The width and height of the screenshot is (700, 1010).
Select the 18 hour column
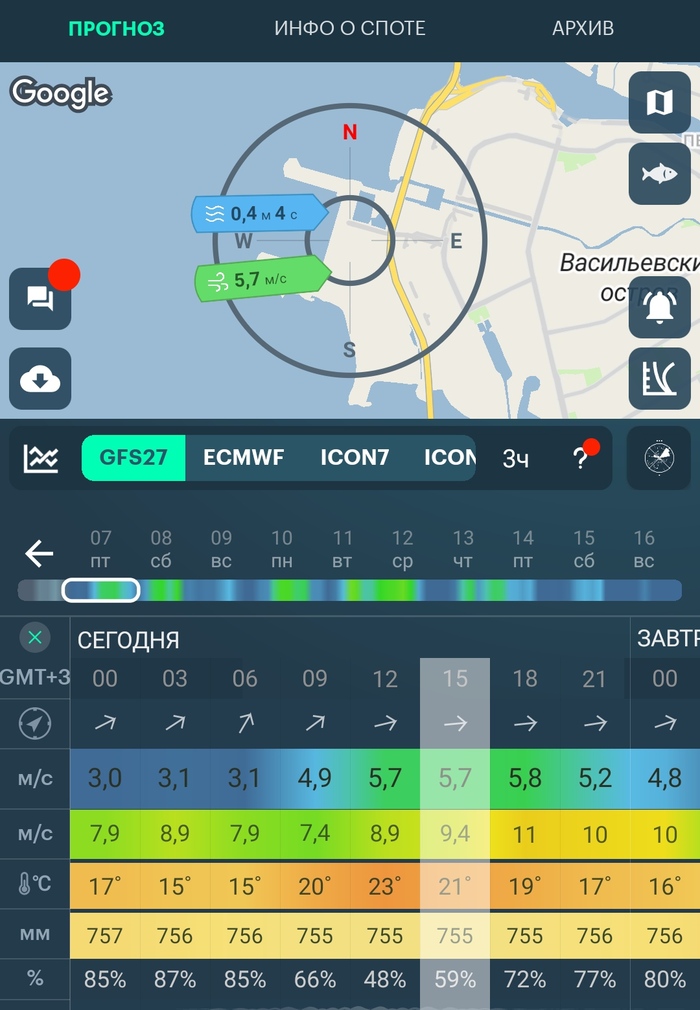525,678
